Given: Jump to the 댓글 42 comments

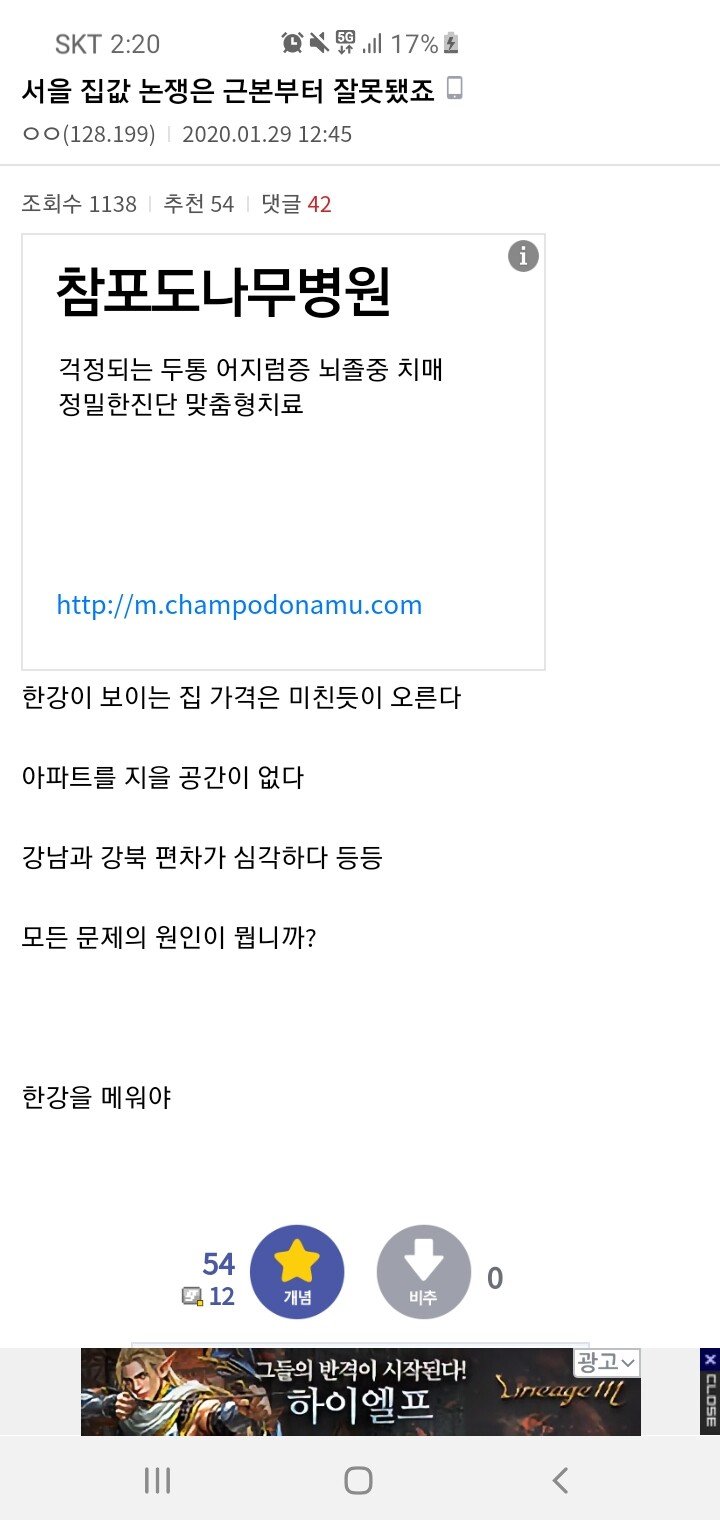Looking at the screenshot, I should (296, 204).
